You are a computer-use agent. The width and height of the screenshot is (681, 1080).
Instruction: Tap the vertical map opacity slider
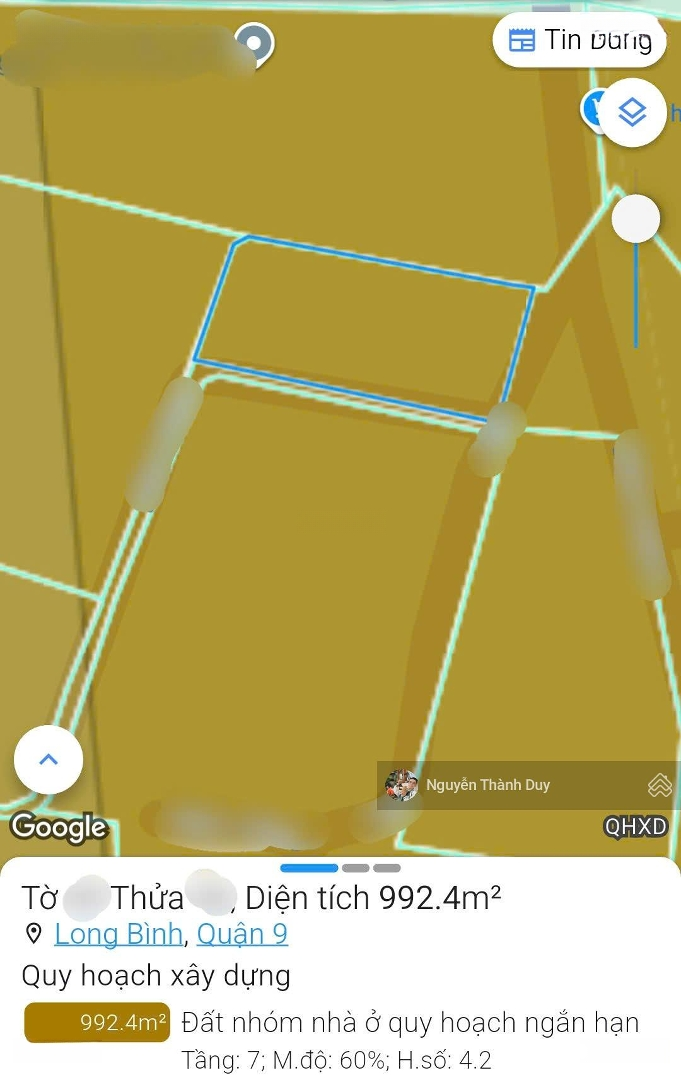[x=636, y=219]
